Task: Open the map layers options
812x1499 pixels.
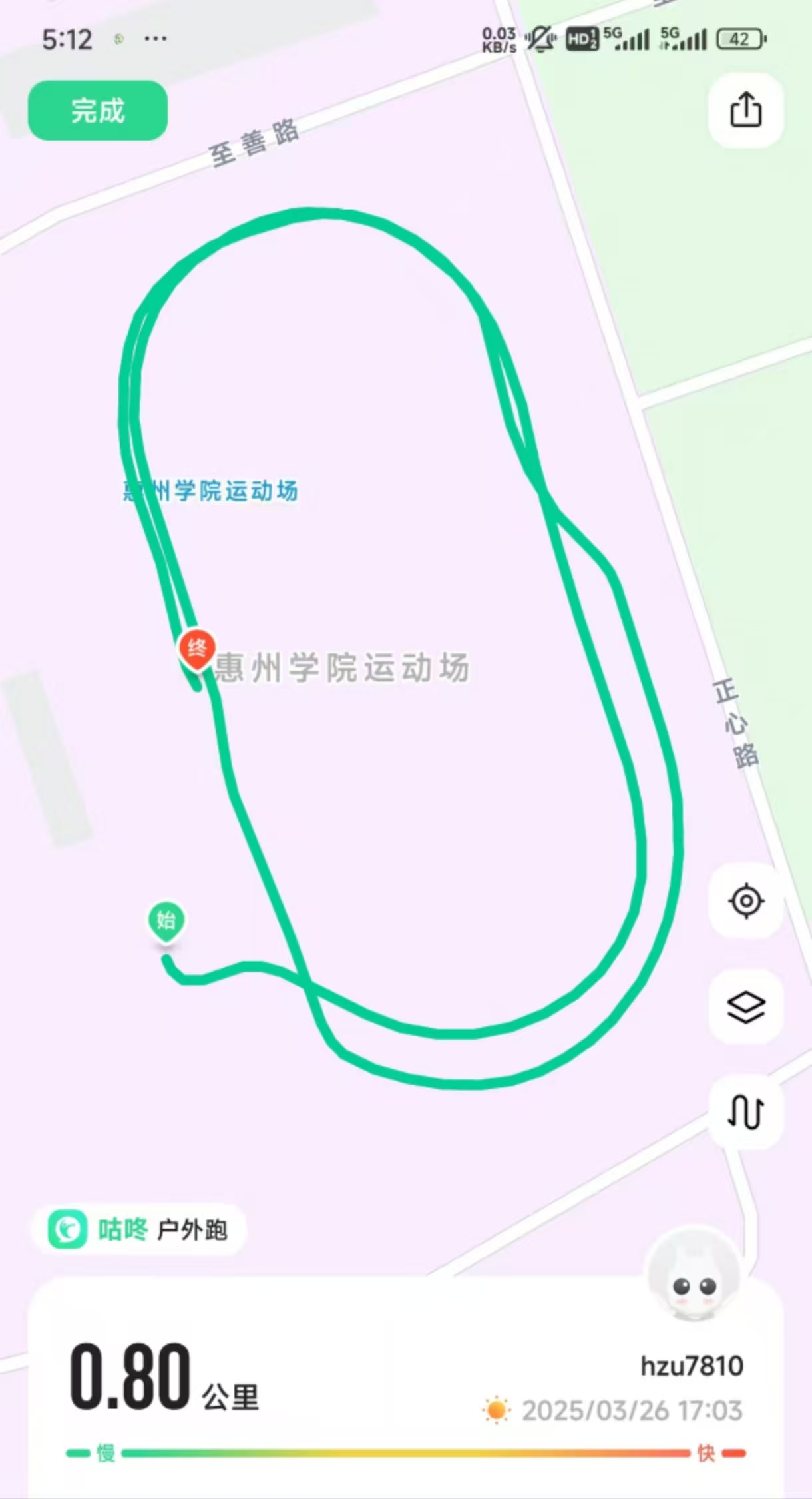Action: [745, 1006]
